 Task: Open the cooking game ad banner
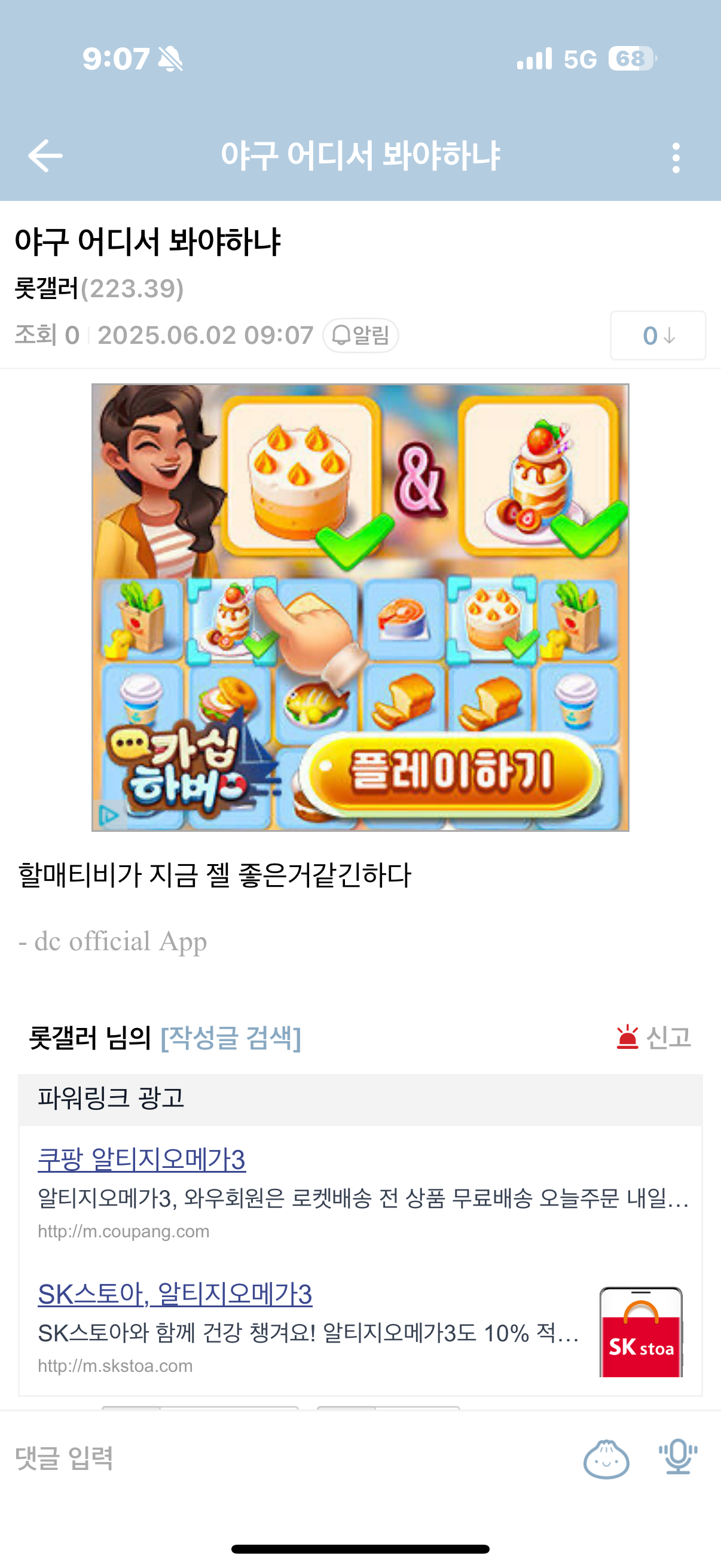(360, 607)
